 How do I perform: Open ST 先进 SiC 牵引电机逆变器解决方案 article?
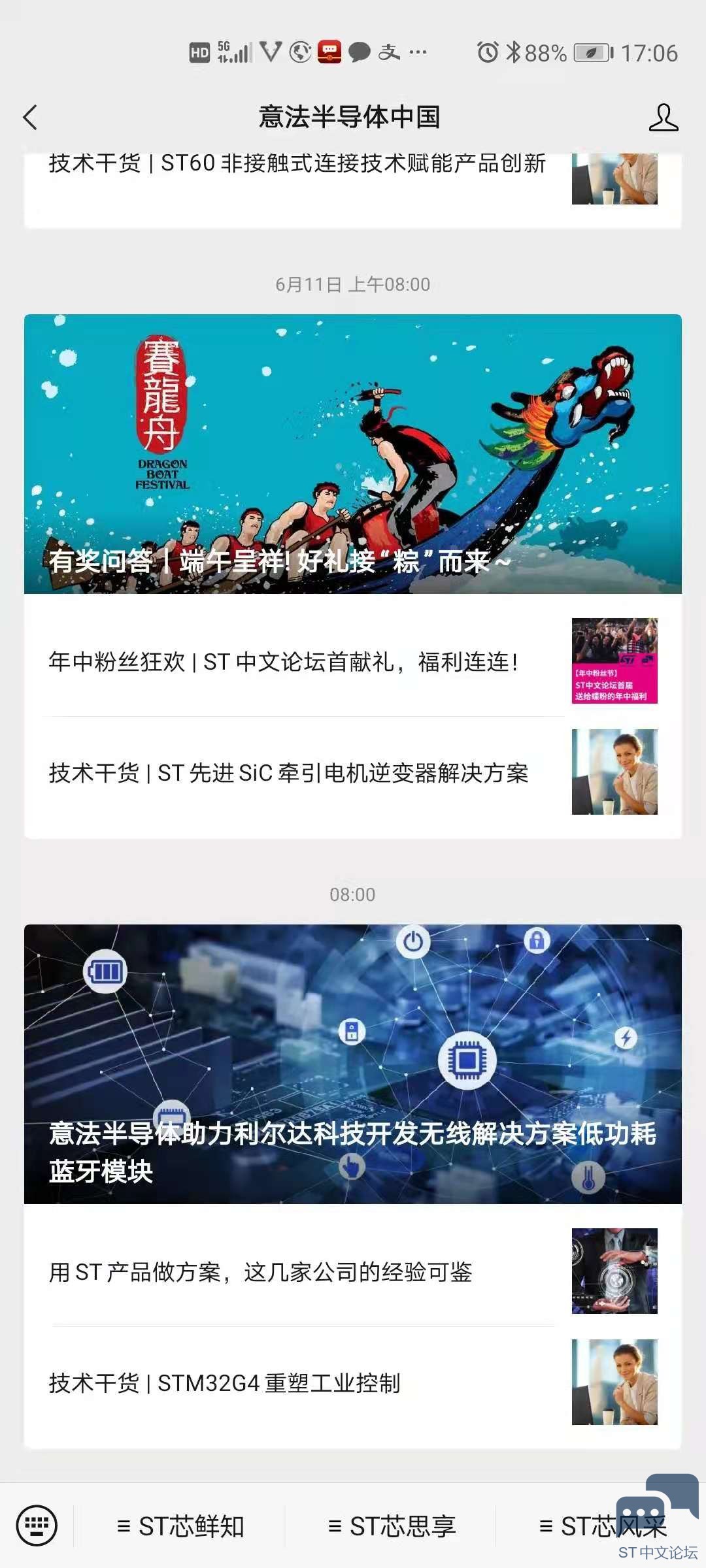(x=289, y=773)
